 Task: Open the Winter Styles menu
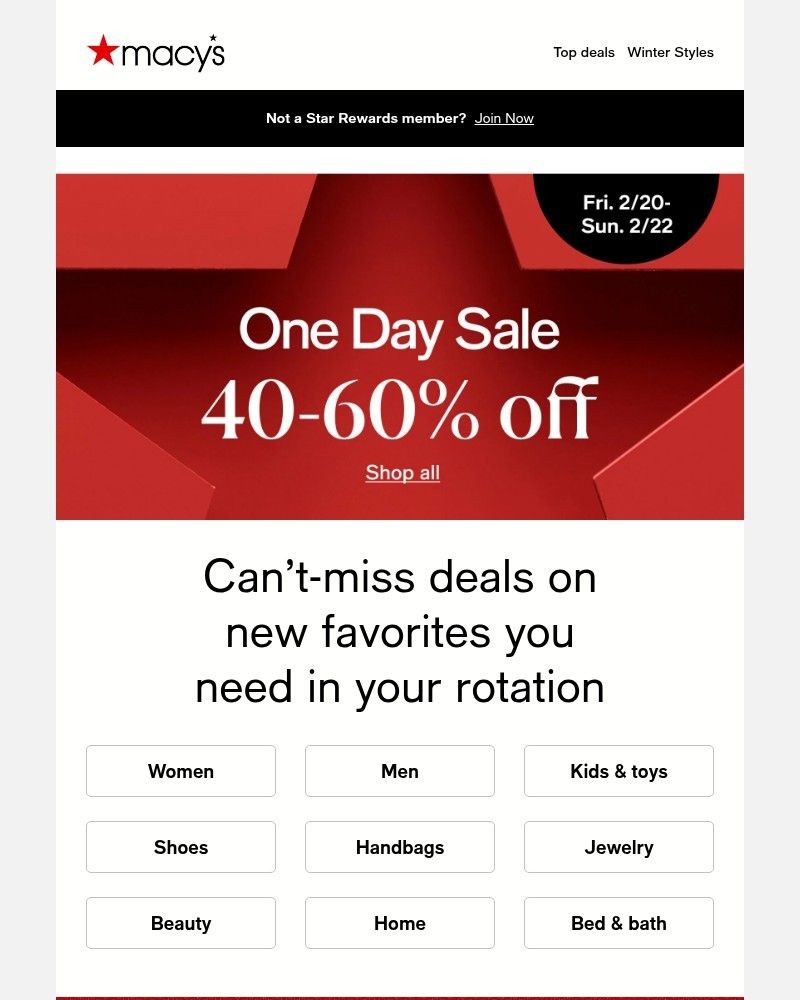[670, 52]
